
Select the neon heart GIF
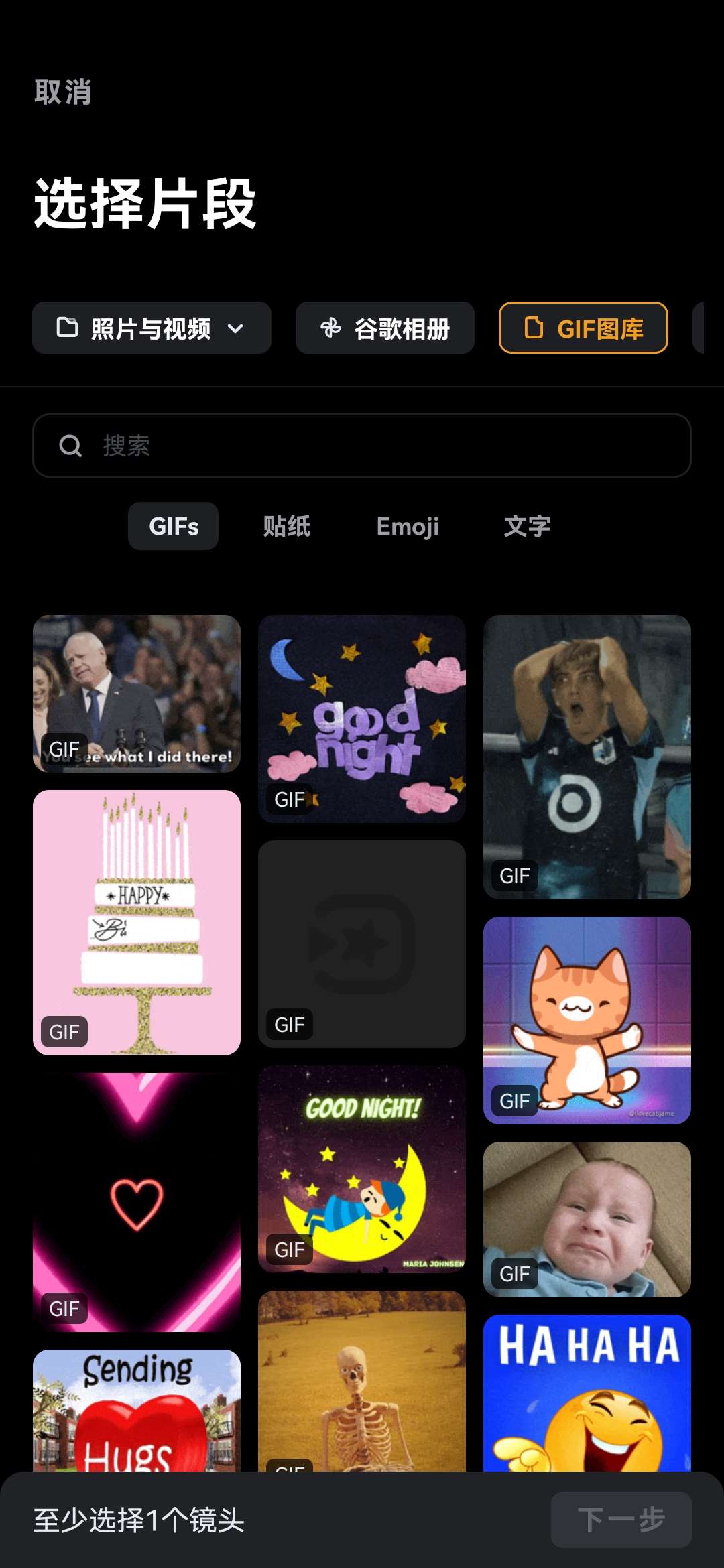(x=137, y=1202)
